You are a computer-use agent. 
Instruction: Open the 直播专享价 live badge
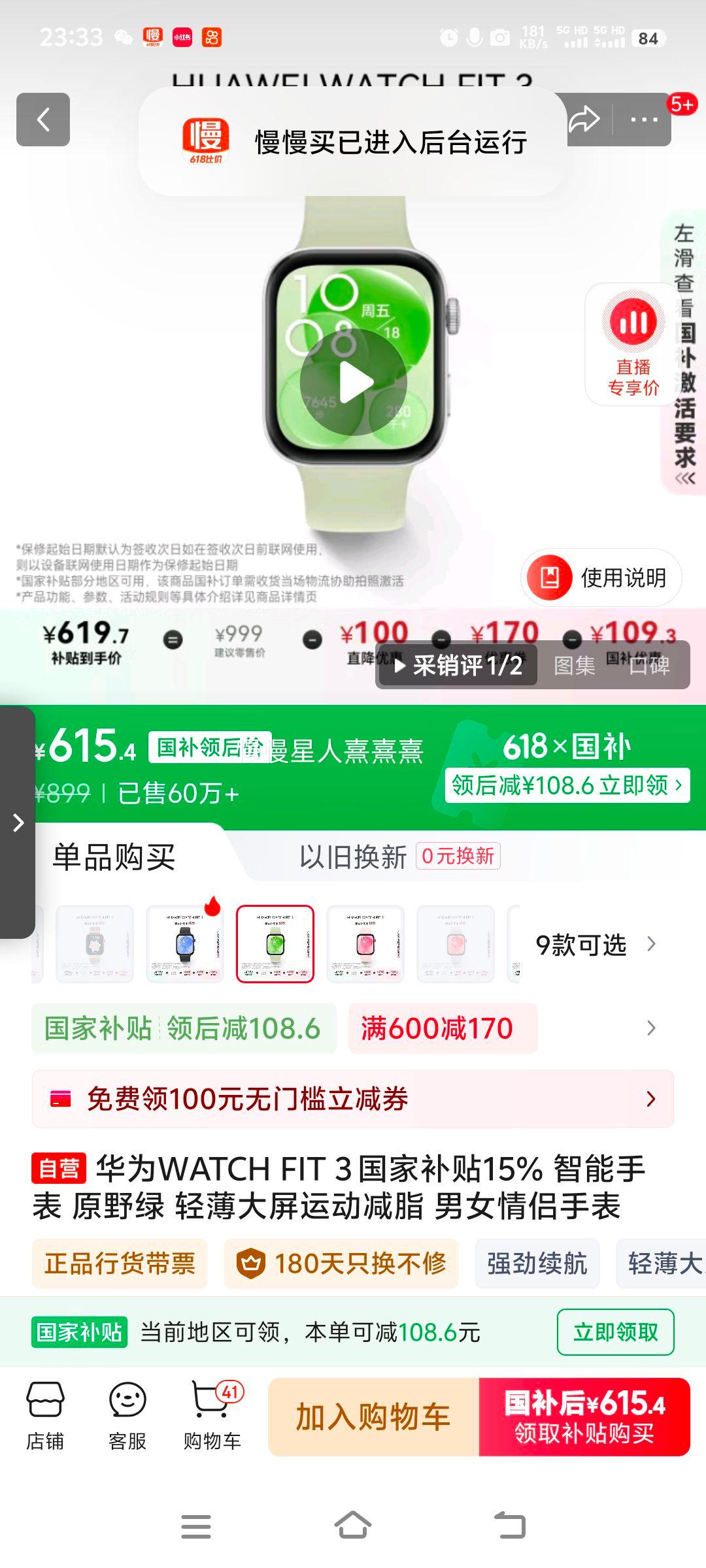(632, 344)
